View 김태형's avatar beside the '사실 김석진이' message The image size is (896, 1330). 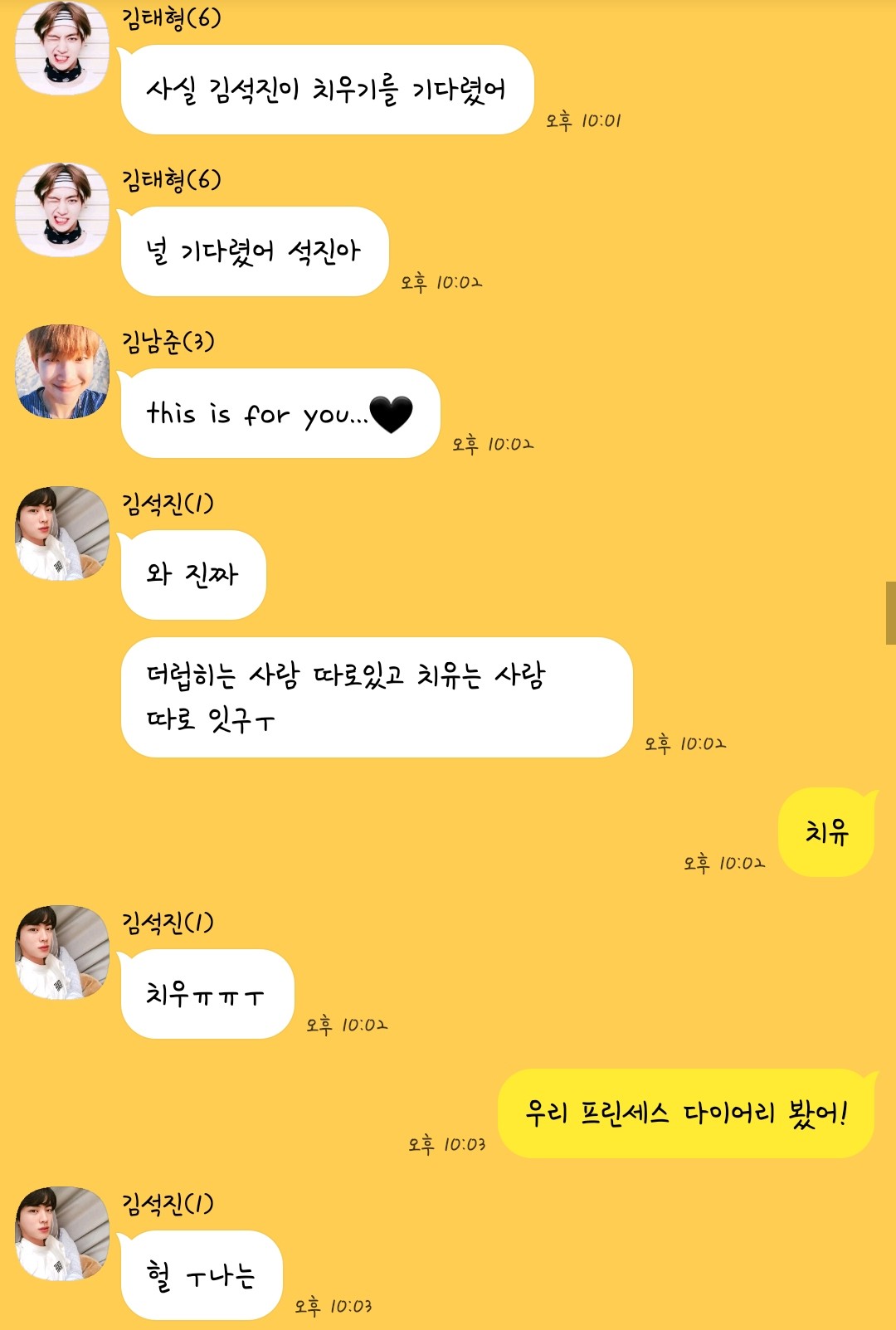click(x=62, y=48)
